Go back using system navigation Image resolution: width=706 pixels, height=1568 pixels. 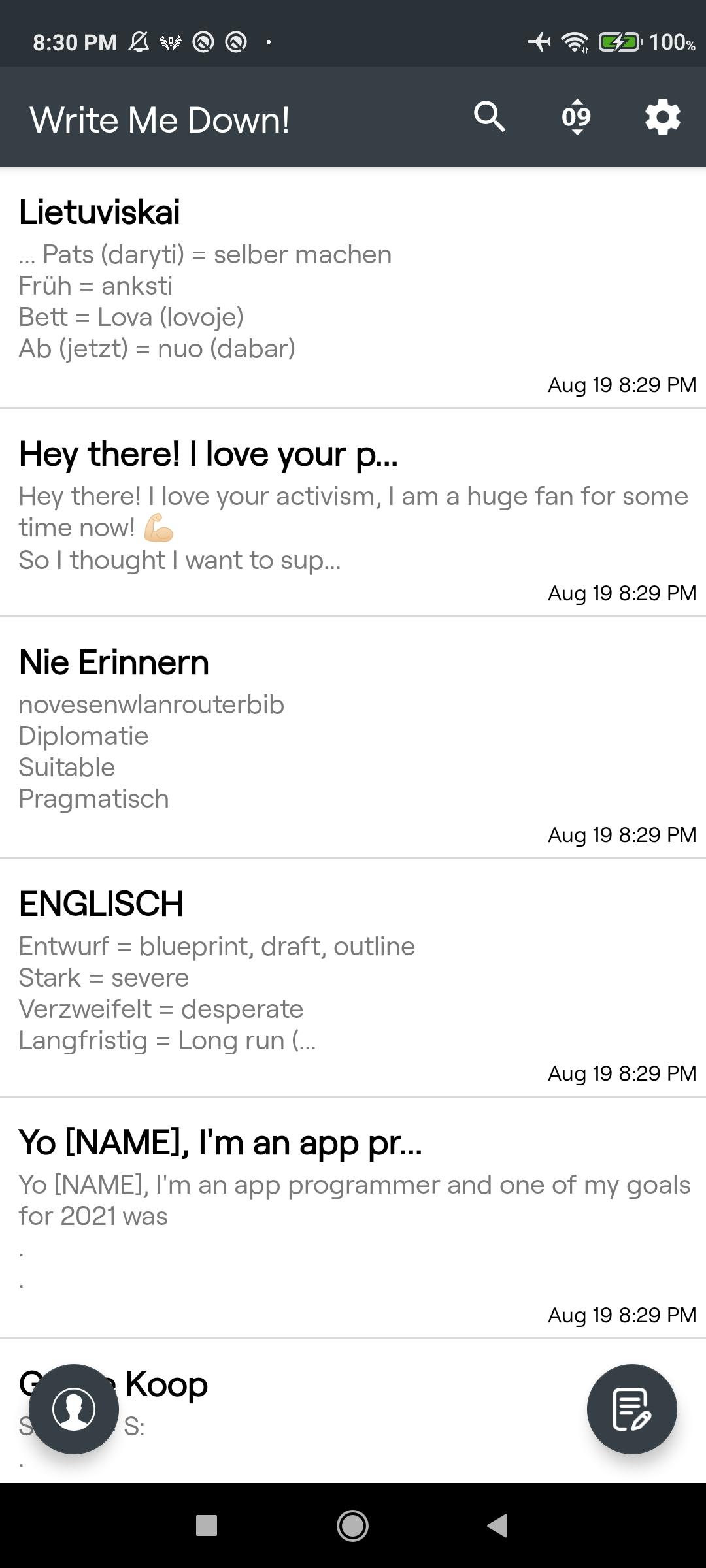click(x=498, y=1526)
